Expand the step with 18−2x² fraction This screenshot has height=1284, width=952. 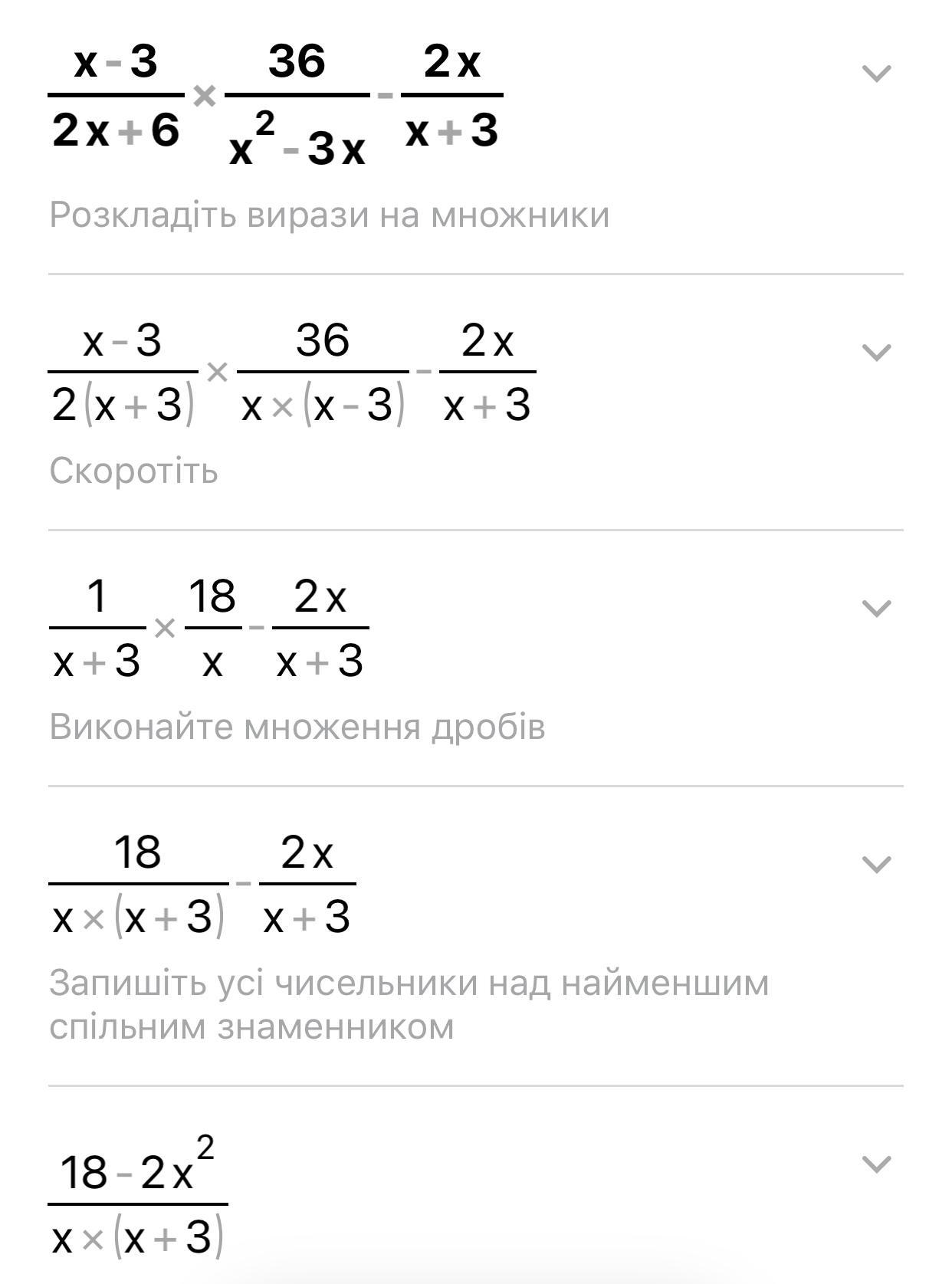pos(877,1164)
